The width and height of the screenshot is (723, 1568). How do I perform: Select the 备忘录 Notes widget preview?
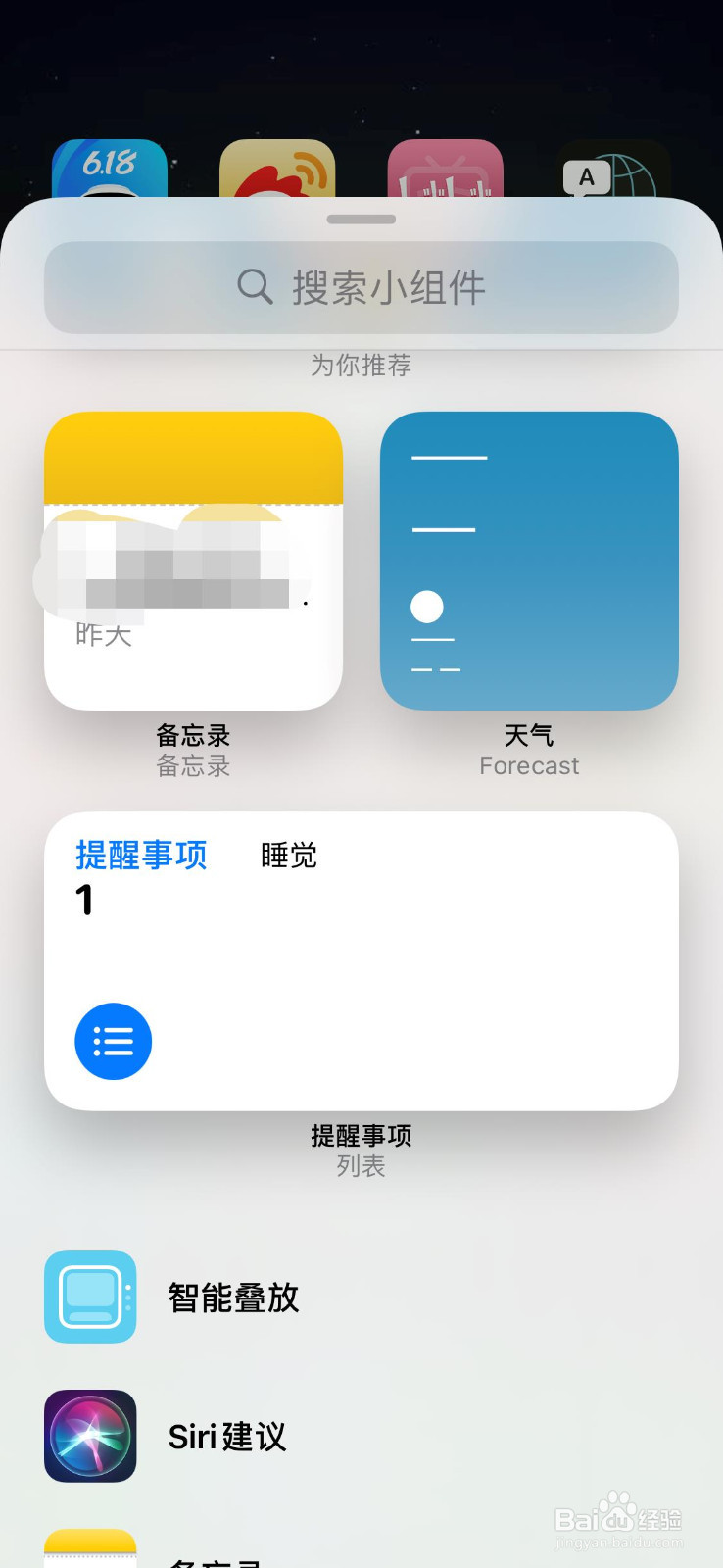pos(193,559)
